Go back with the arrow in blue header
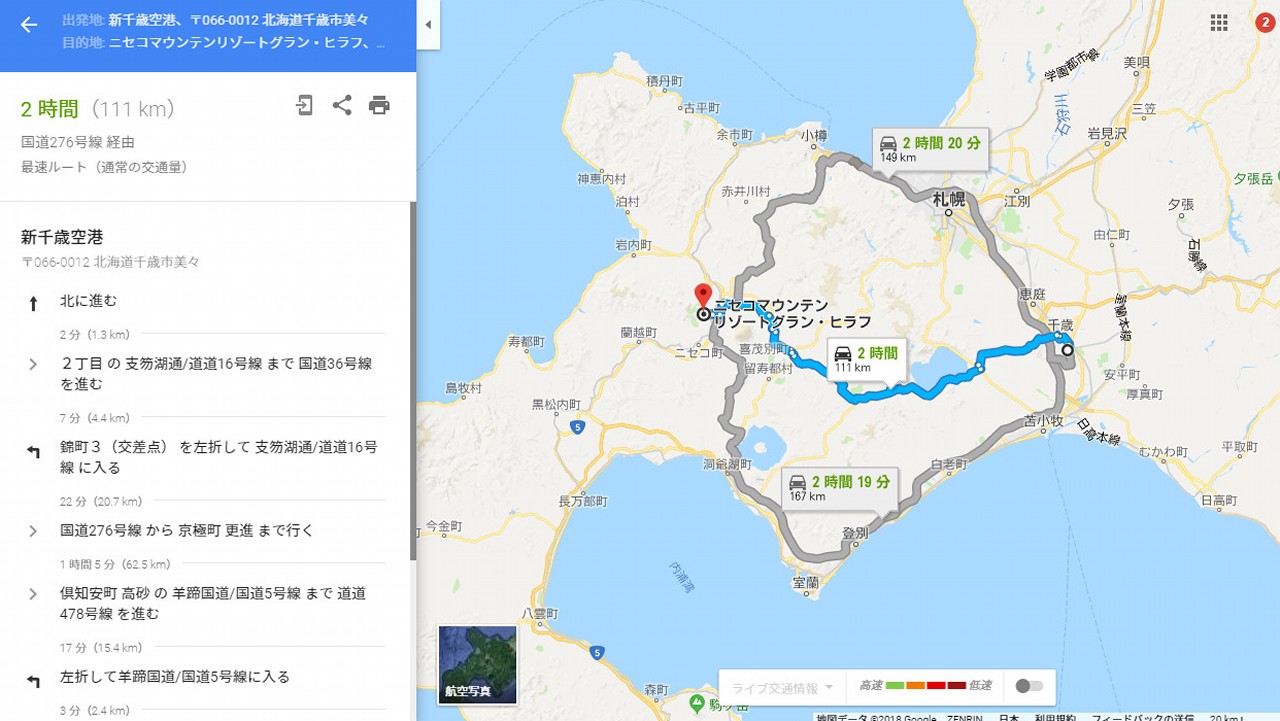 tap(28, 25)
